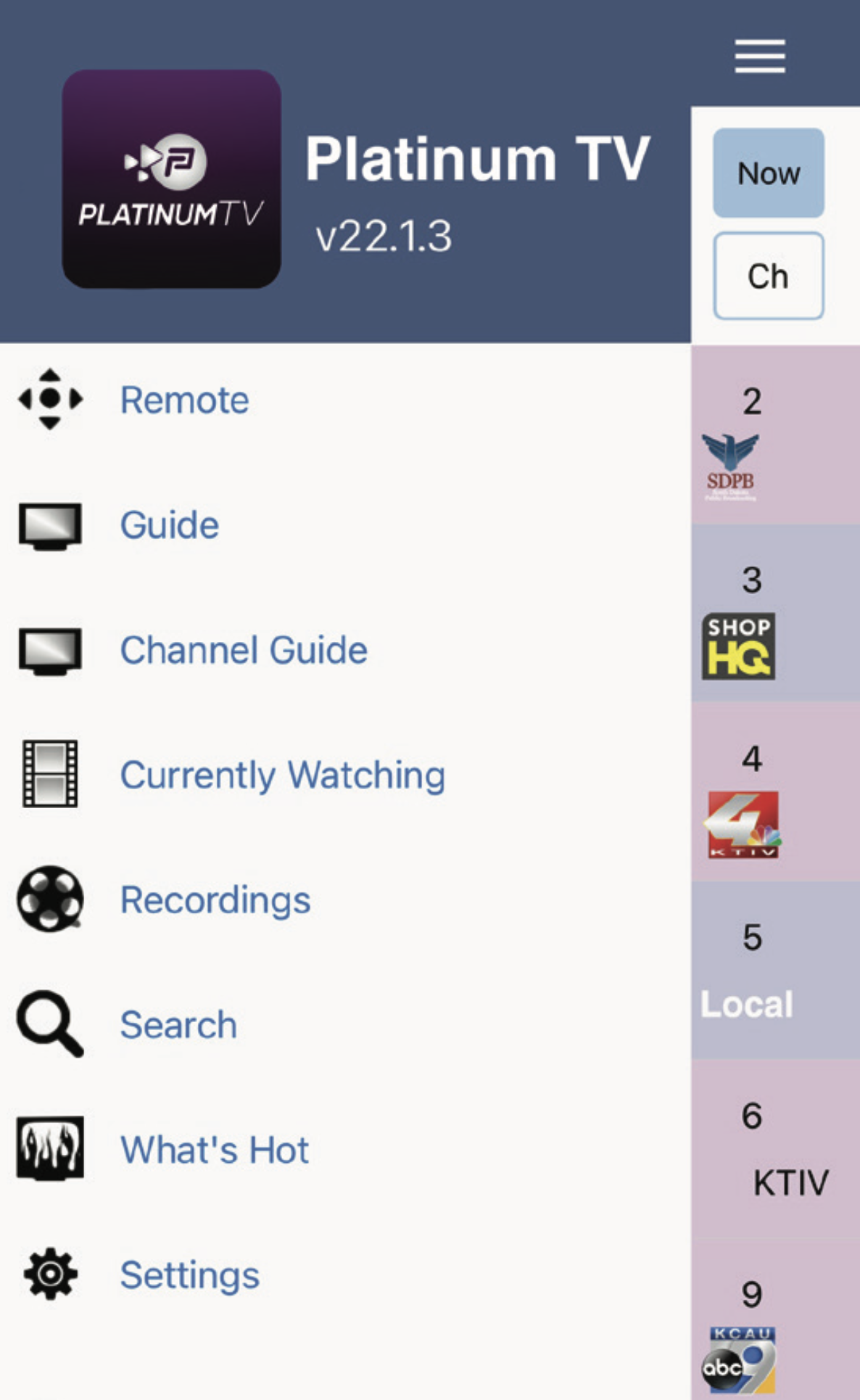Click the Currently Watching film strip icon

(x=49, y=775)
